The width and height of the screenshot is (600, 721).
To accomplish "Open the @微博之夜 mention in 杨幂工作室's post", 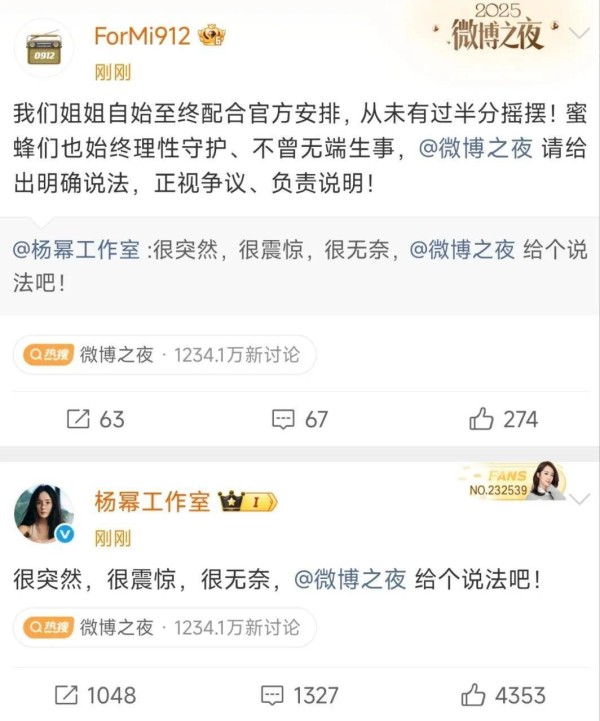I will [351, 578].
